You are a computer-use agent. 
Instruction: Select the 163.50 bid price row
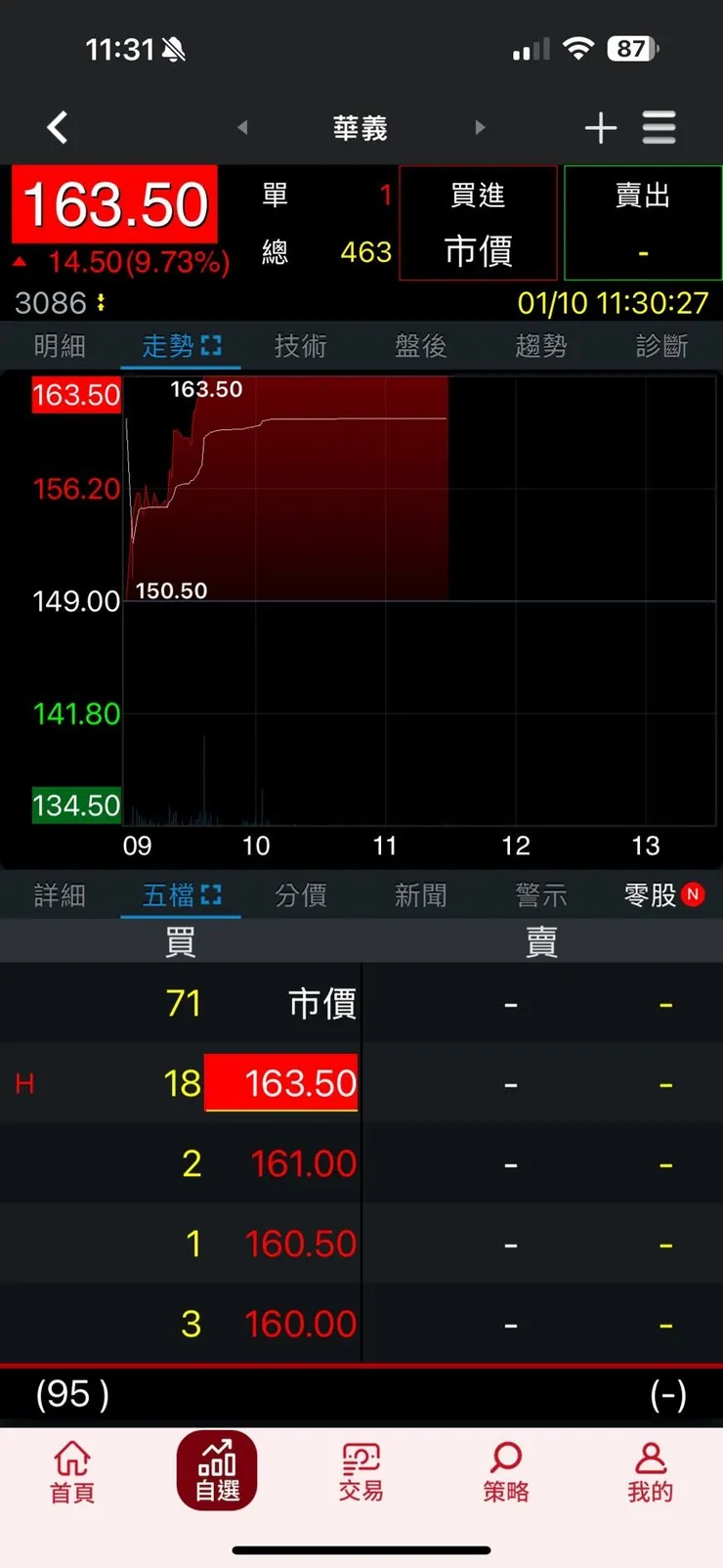(281, 1082)
